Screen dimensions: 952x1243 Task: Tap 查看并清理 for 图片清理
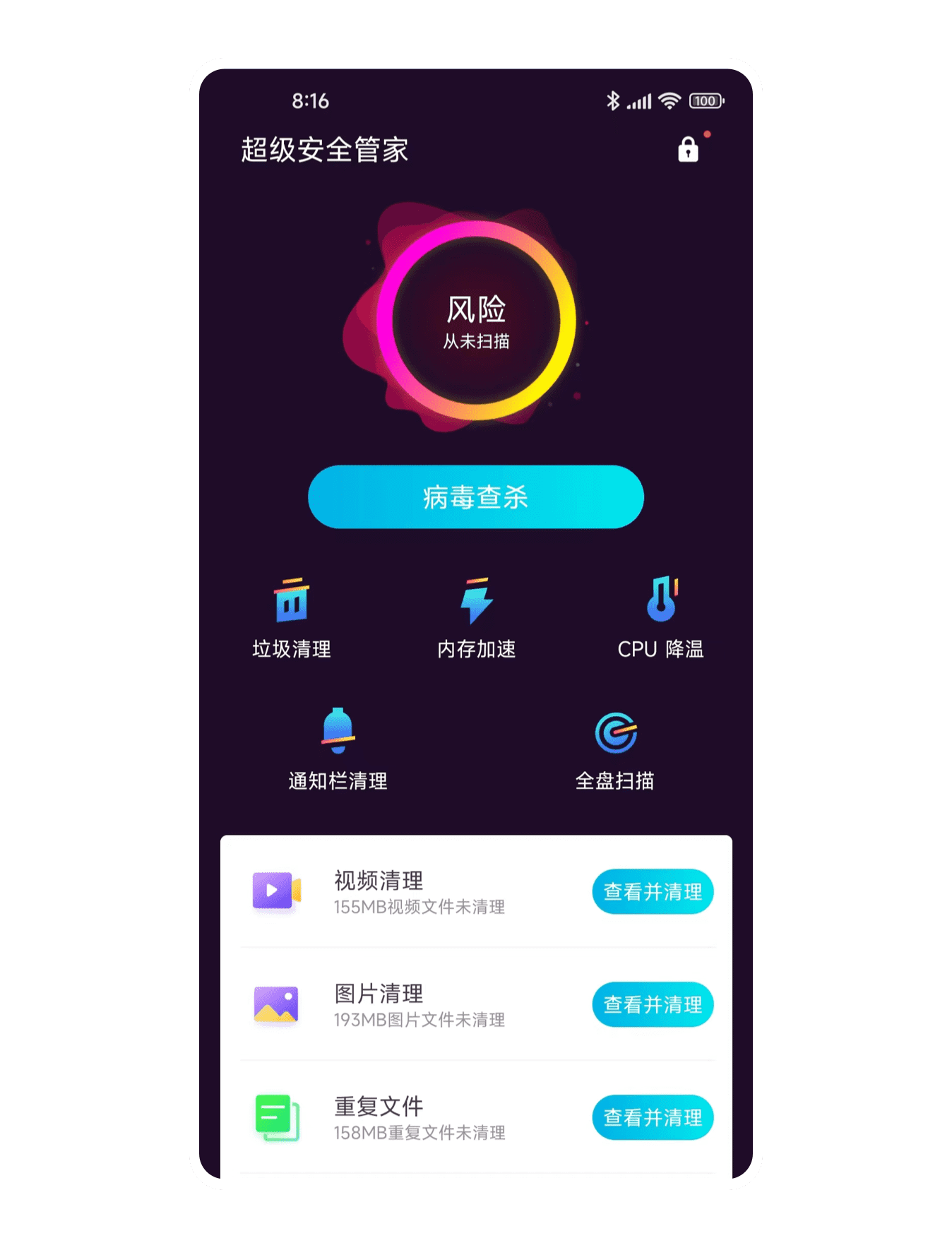pos(653,1004)
